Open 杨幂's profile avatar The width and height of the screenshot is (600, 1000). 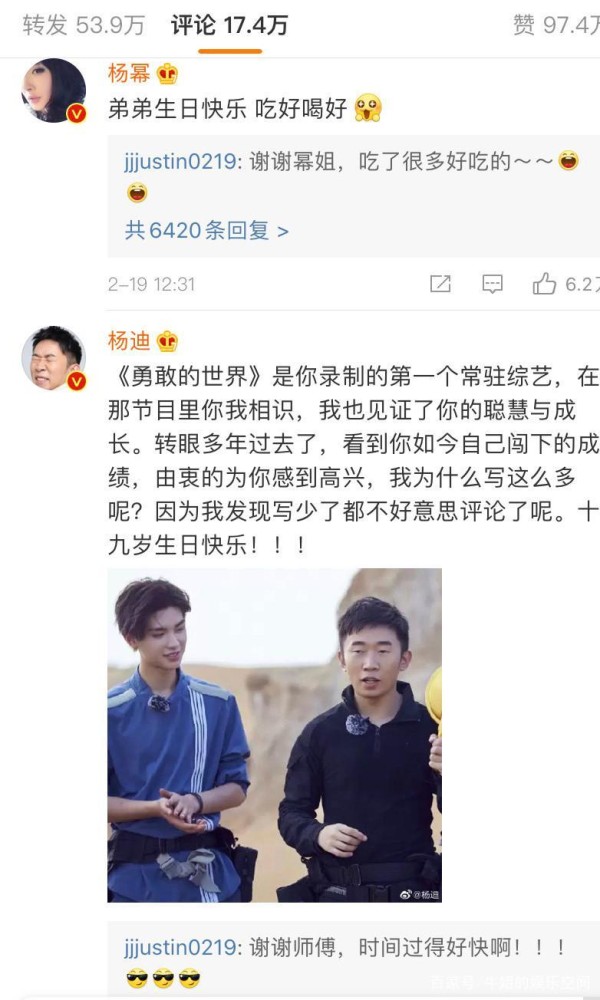(54, 91)
